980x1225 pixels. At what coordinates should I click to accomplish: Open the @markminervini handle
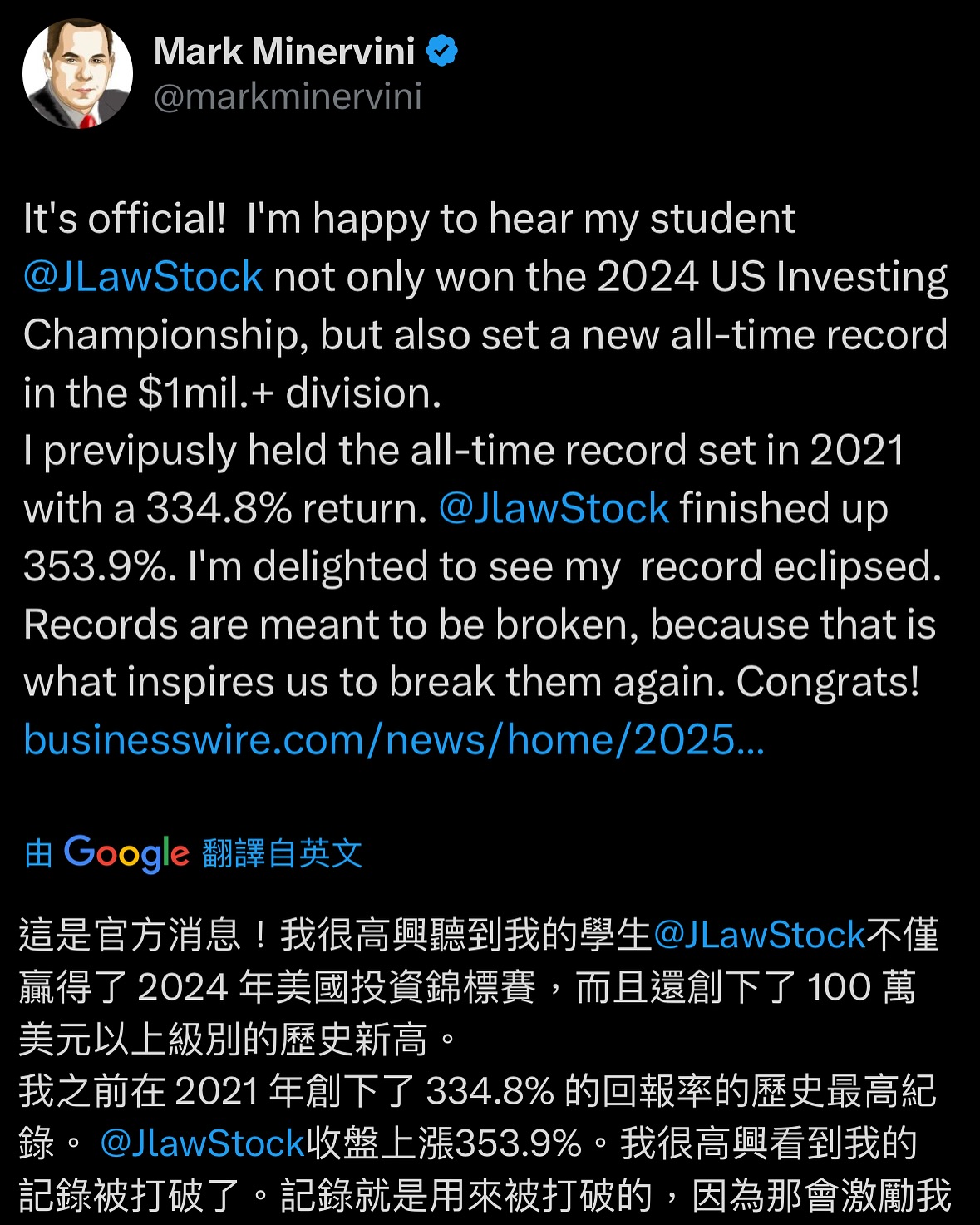tap(288, 97)
